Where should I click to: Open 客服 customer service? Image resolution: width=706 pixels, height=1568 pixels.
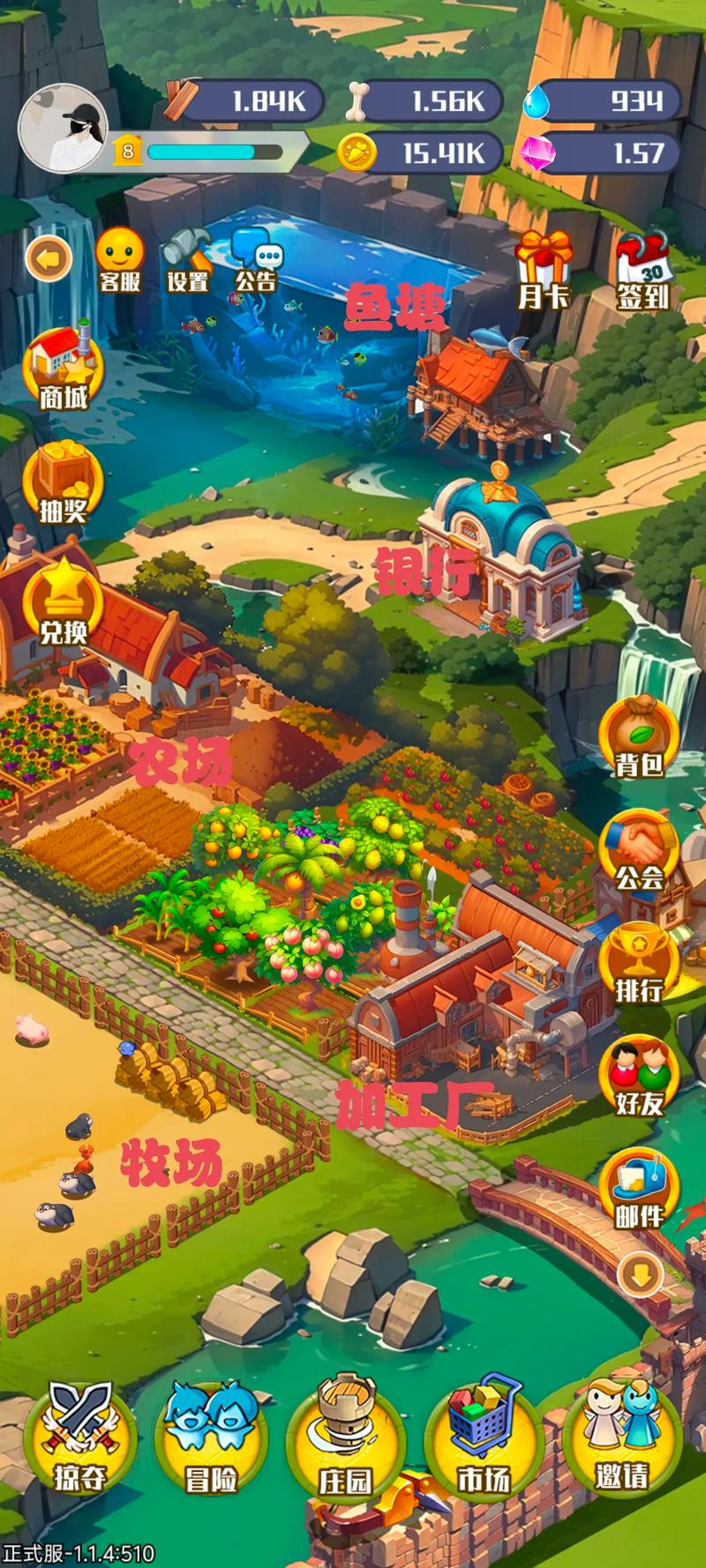(x=120, y=260)
